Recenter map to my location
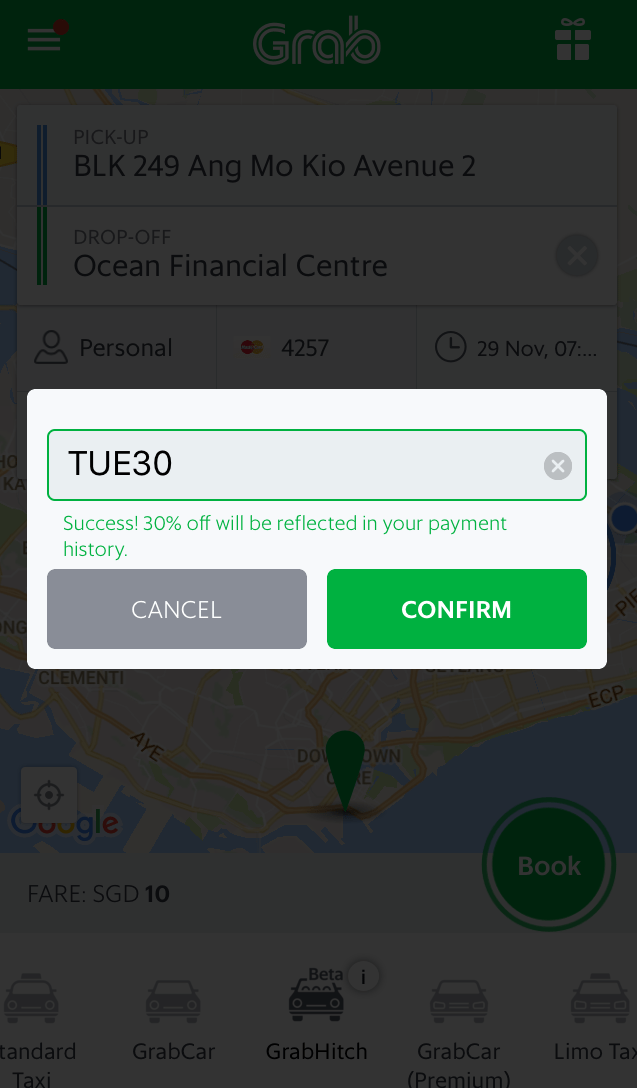The width and height of the screenshot is (637, 1088). tap(48, 795)
